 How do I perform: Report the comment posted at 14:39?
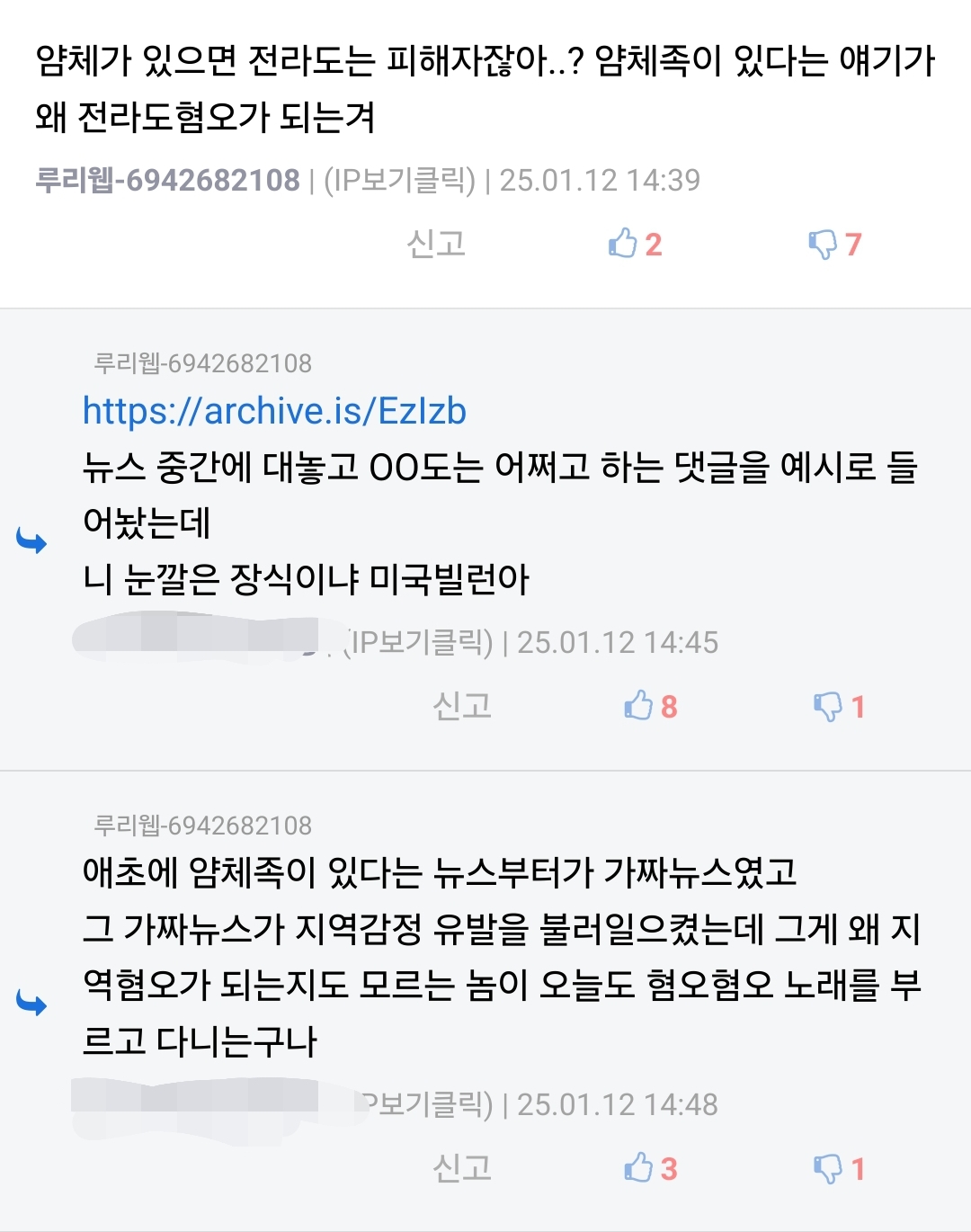[x=436, y=244]
